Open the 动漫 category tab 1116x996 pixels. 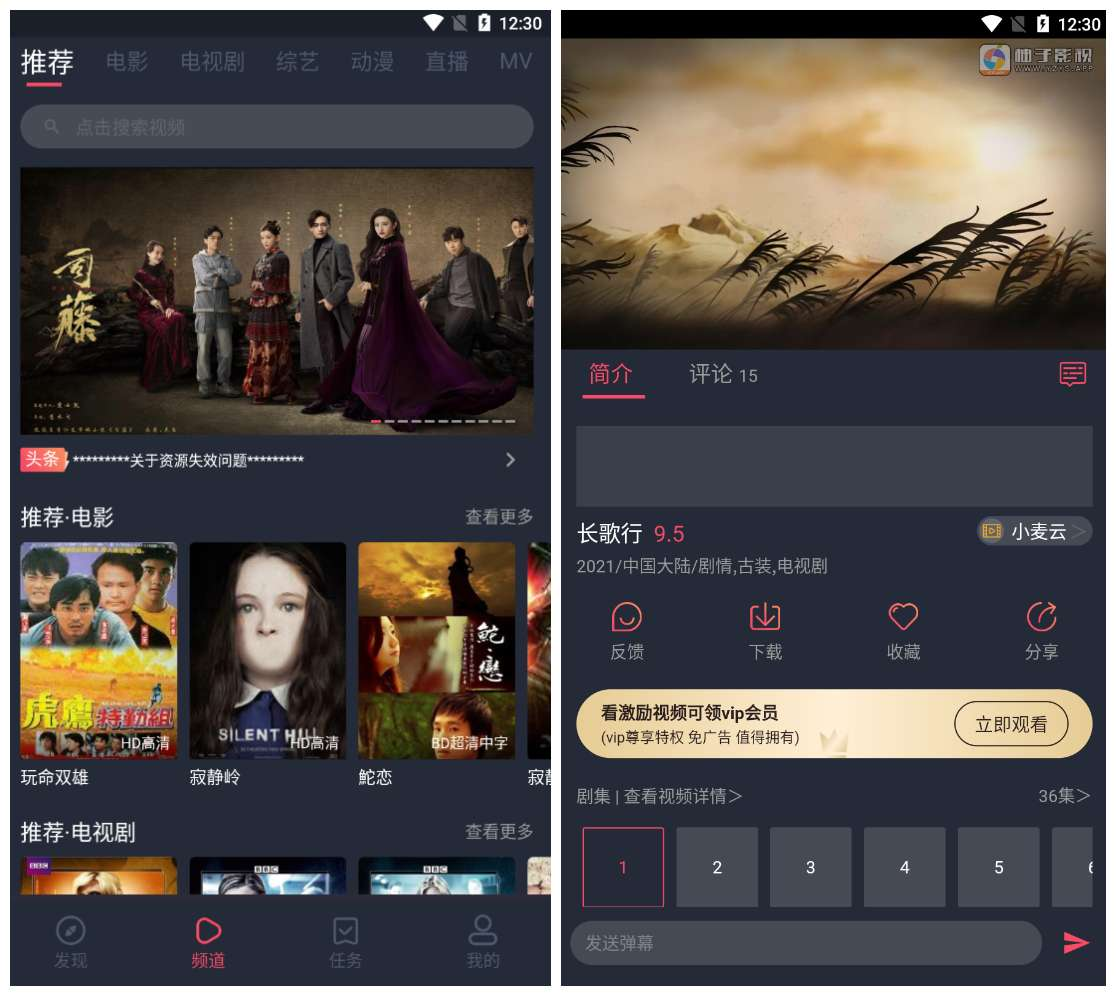[x=372, y=62]
